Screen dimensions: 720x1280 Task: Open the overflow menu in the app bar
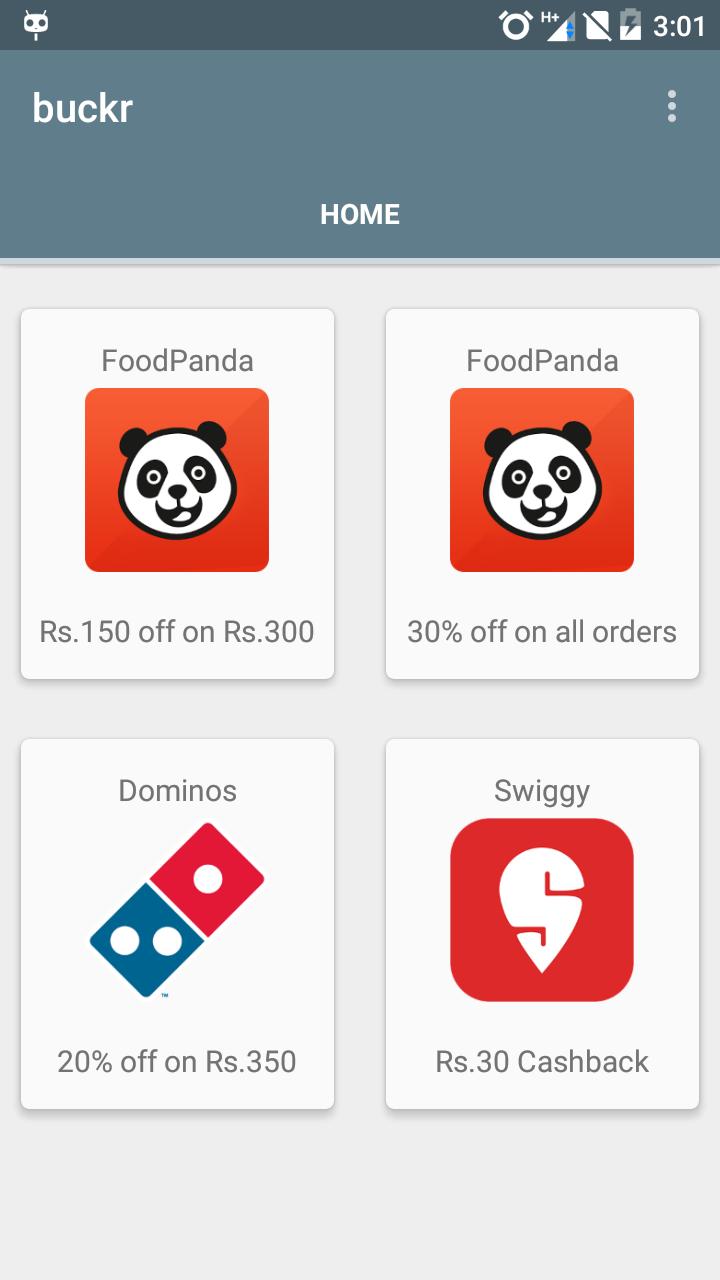click(670, 106)
